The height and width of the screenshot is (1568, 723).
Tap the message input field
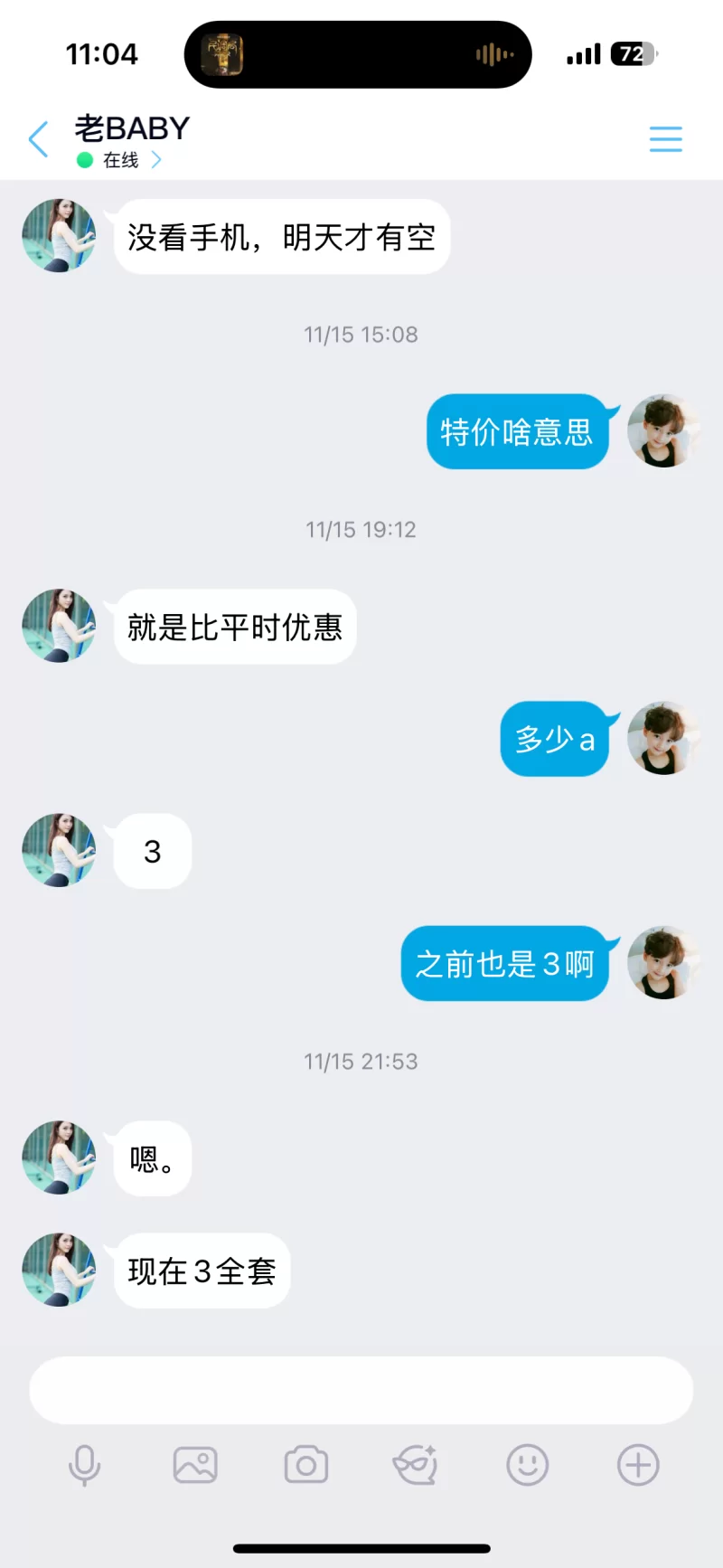[361, 1390]
